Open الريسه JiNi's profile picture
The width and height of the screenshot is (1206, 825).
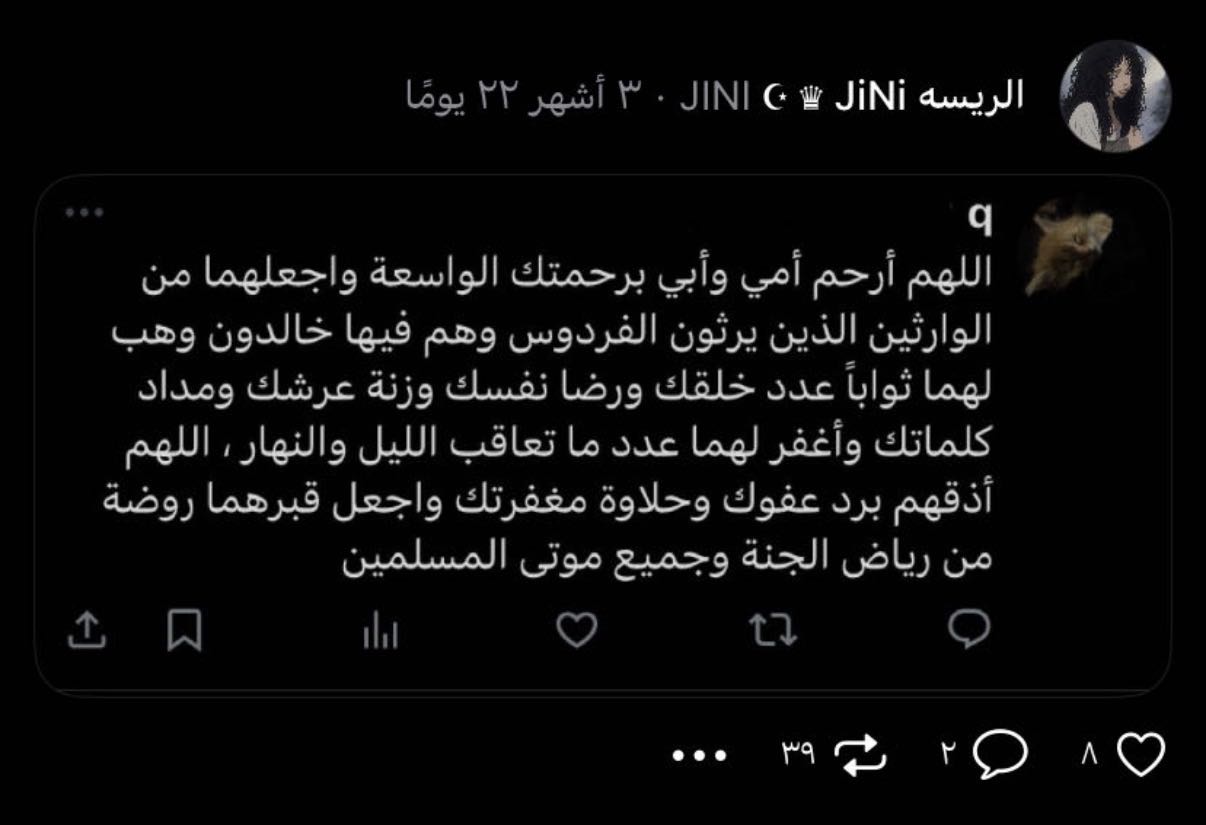(x=1115, y=97)
